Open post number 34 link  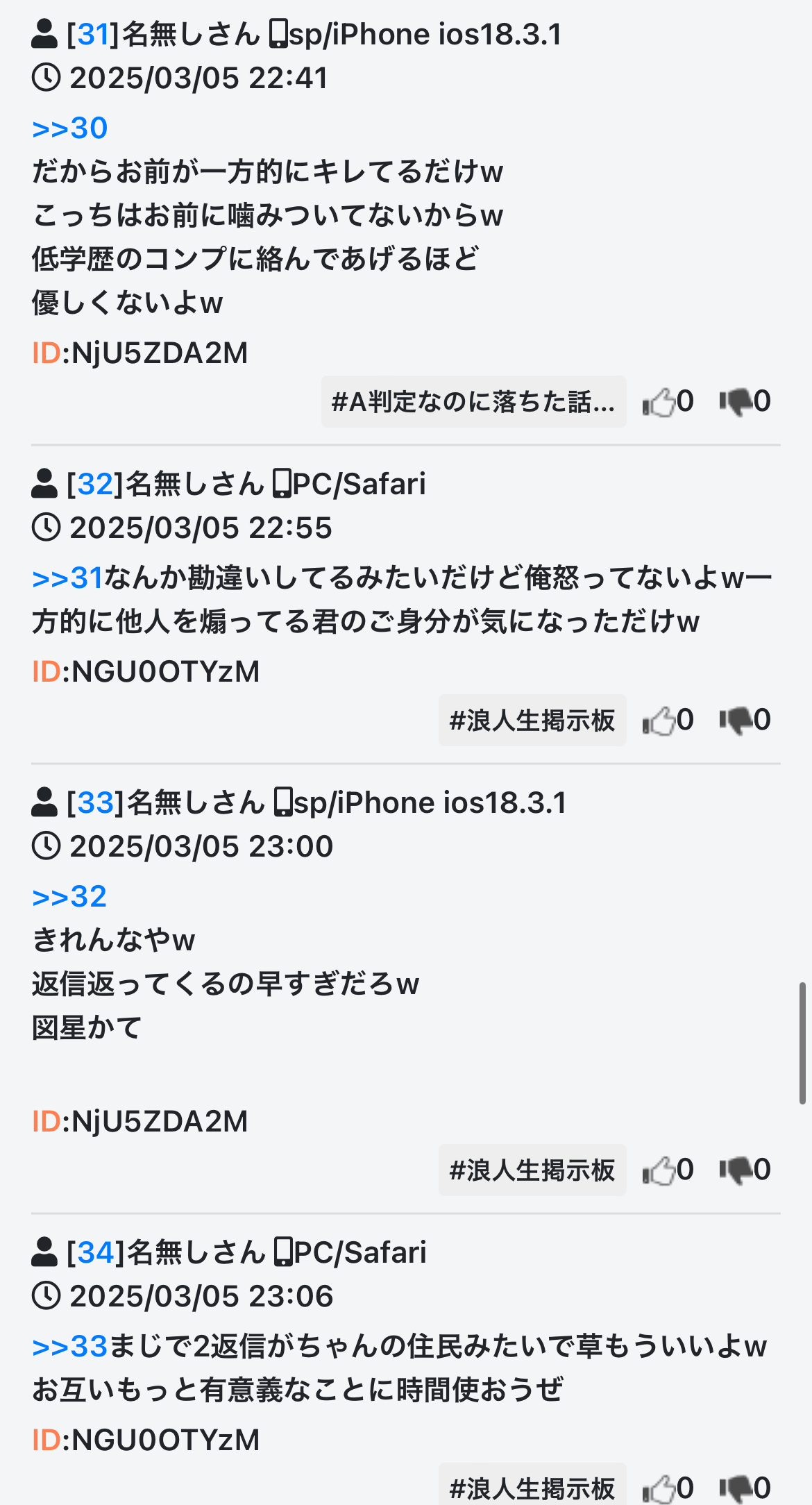tap(96, 1253)
